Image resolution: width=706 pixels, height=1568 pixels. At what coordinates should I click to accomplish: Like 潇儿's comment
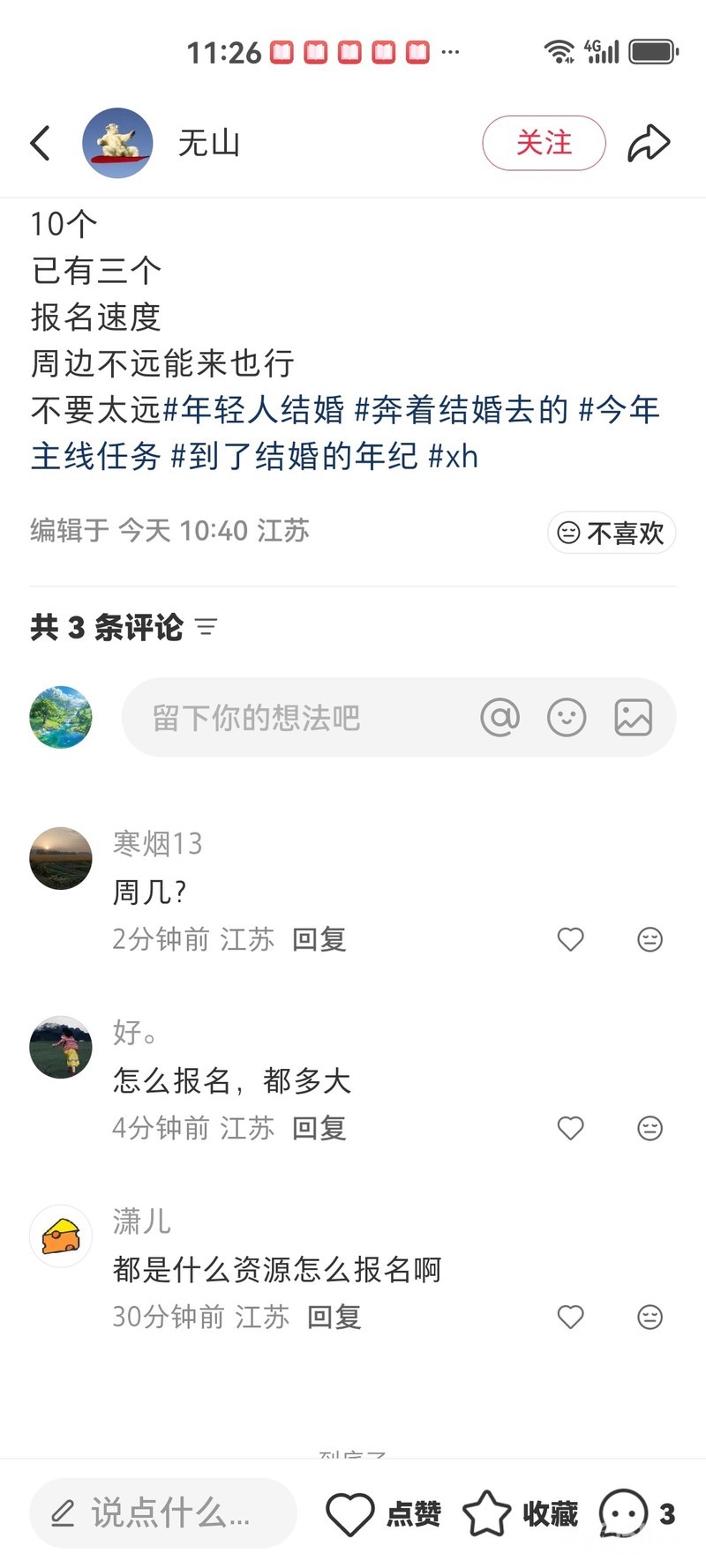click(x=571, y=1318)
